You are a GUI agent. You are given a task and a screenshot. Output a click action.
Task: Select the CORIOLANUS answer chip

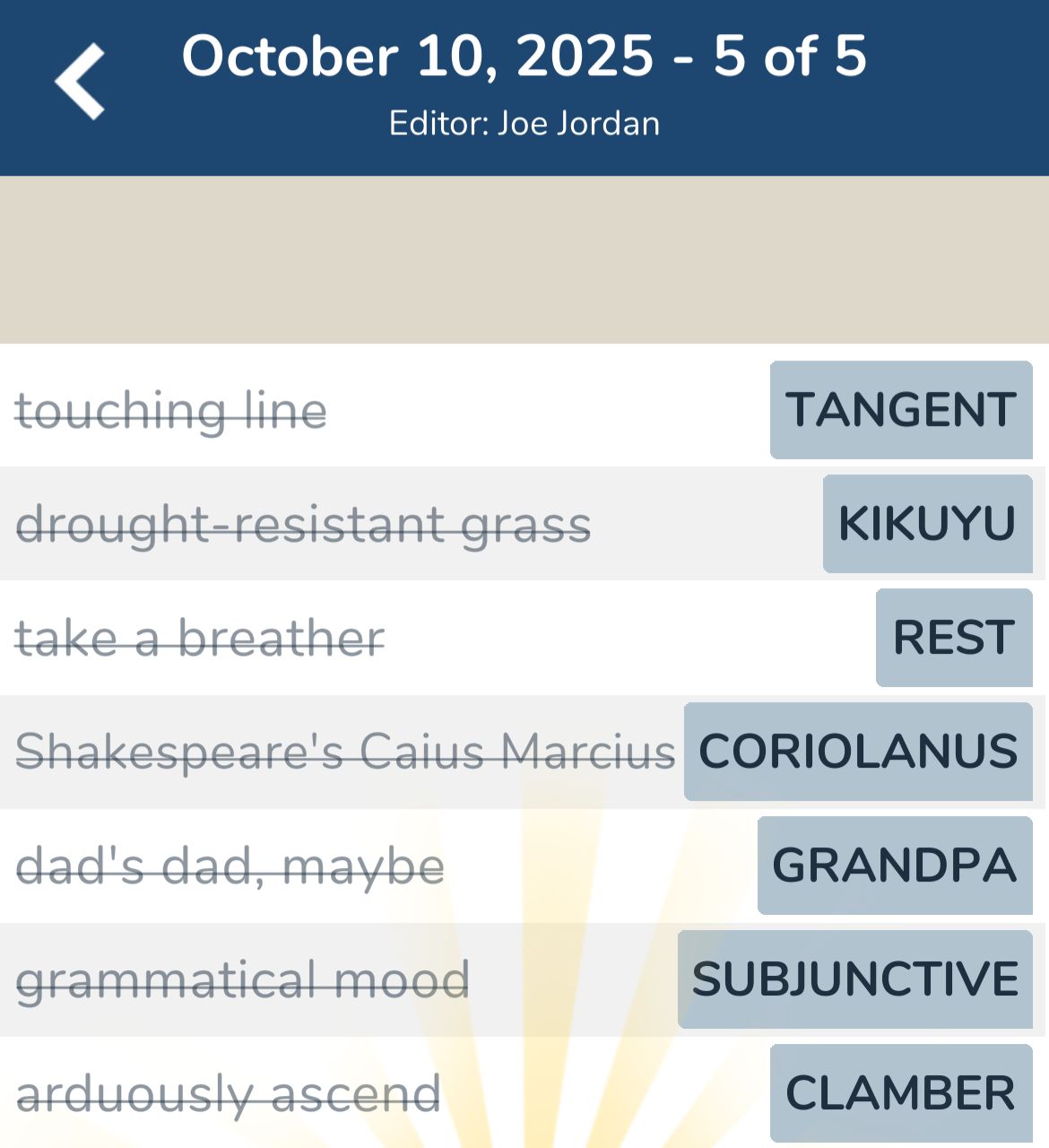pos(857,752)
